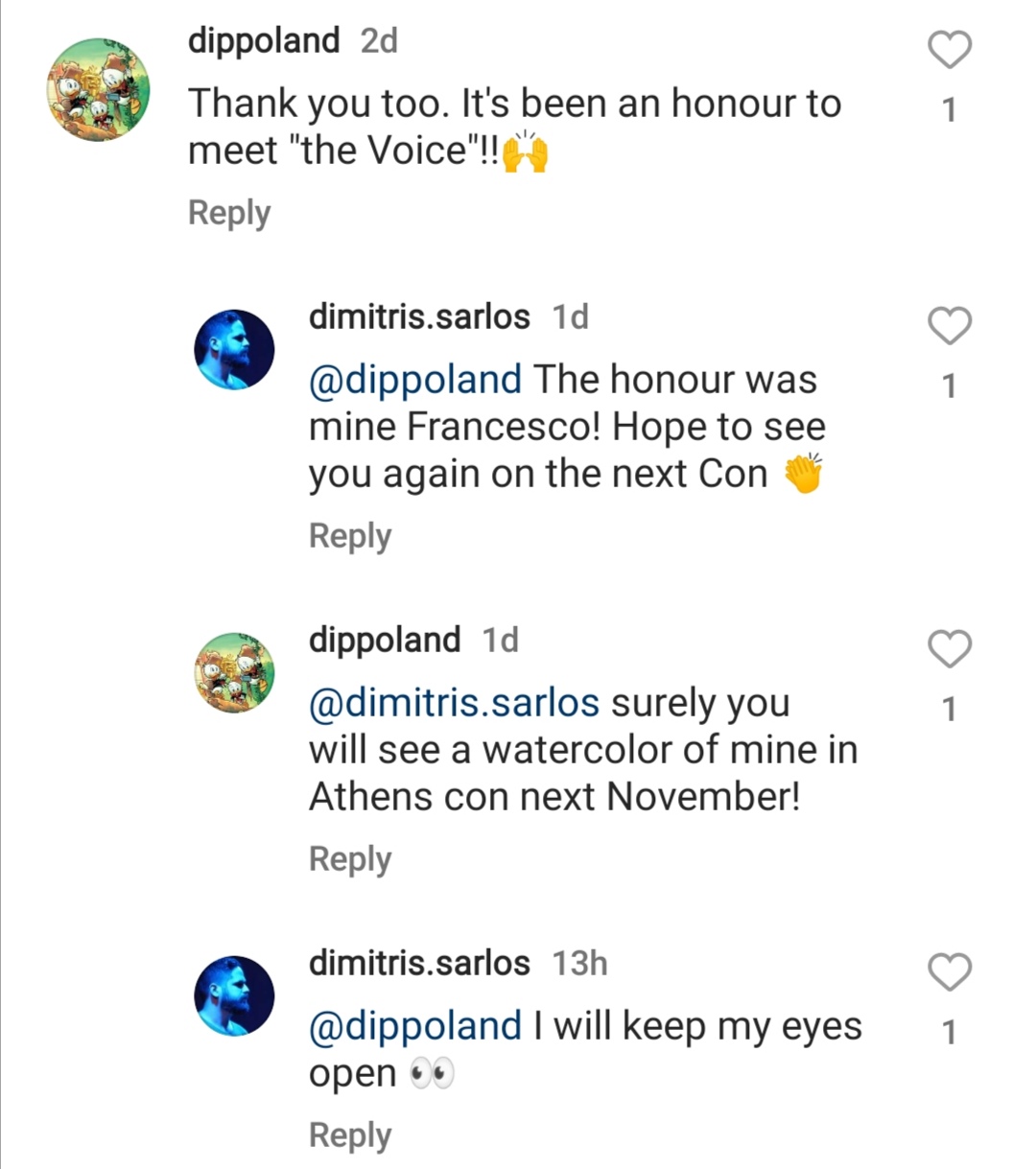Like the watercolor in Athens con comment
Image resolution: width=1036 pixels, height=1169 pixels.
[x=950, y=649]
